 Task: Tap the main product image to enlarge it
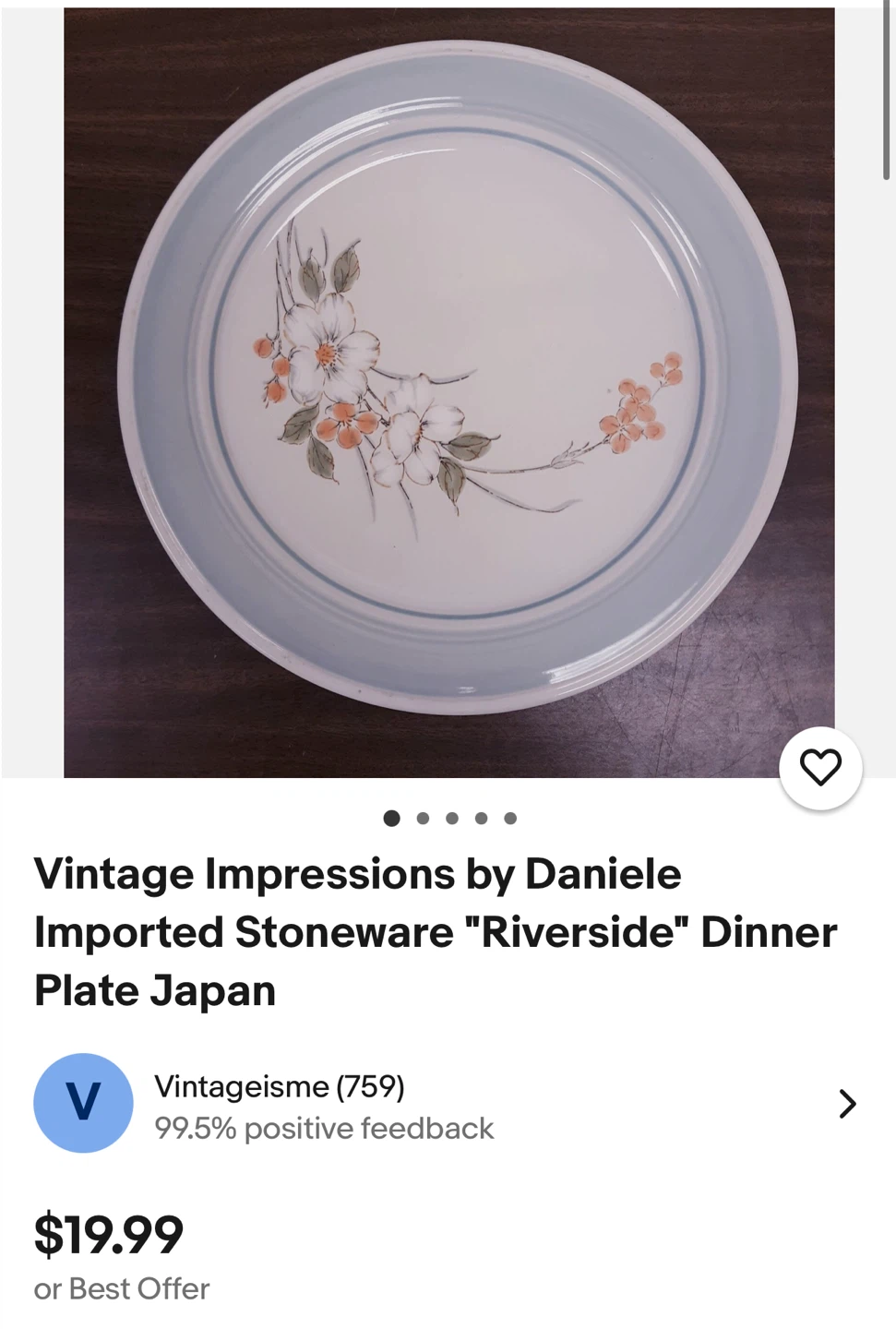pyautogui.click(x=449, y=388)
